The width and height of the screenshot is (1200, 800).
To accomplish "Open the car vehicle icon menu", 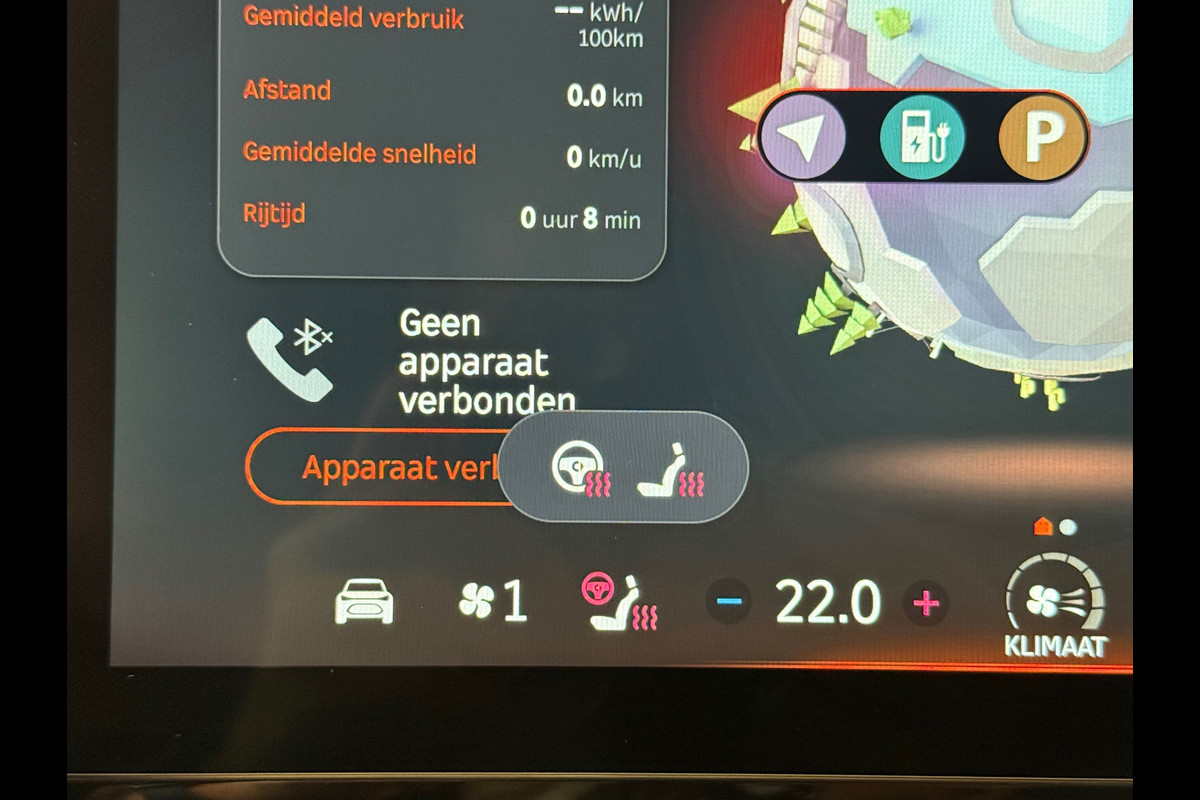I will coord(363,601).
